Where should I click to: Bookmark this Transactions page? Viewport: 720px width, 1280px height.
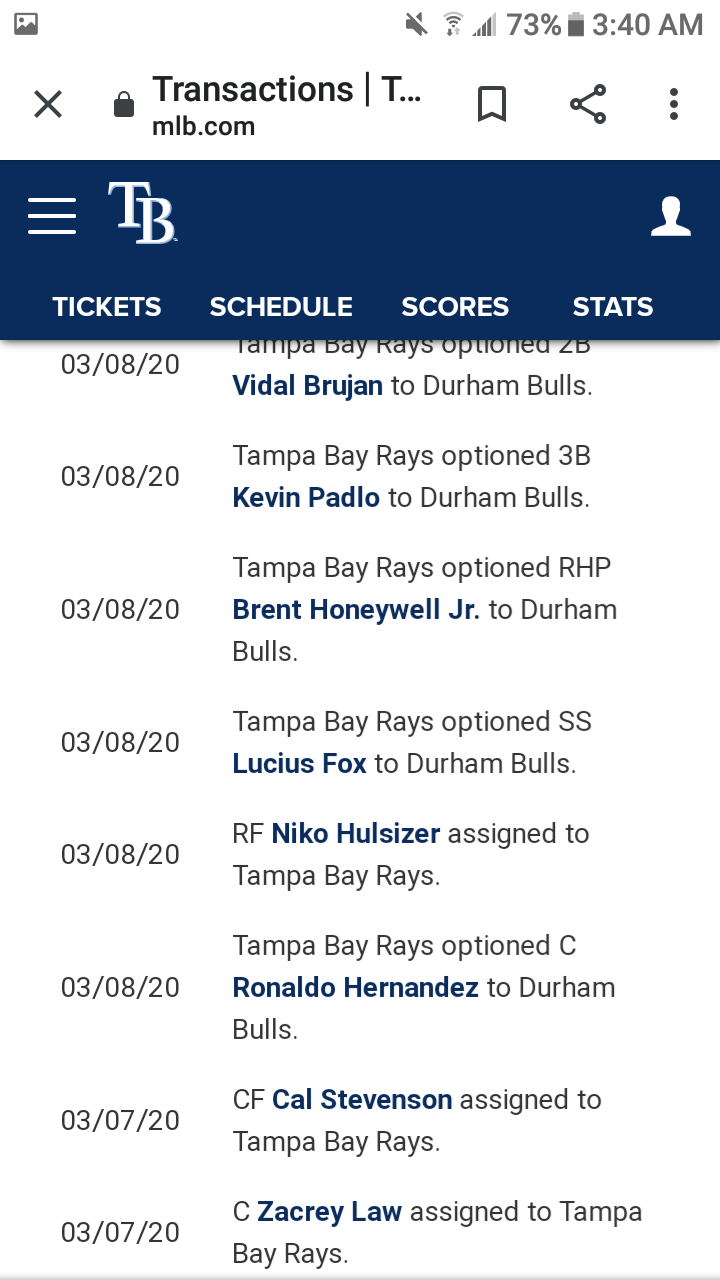tap(491, 104)
